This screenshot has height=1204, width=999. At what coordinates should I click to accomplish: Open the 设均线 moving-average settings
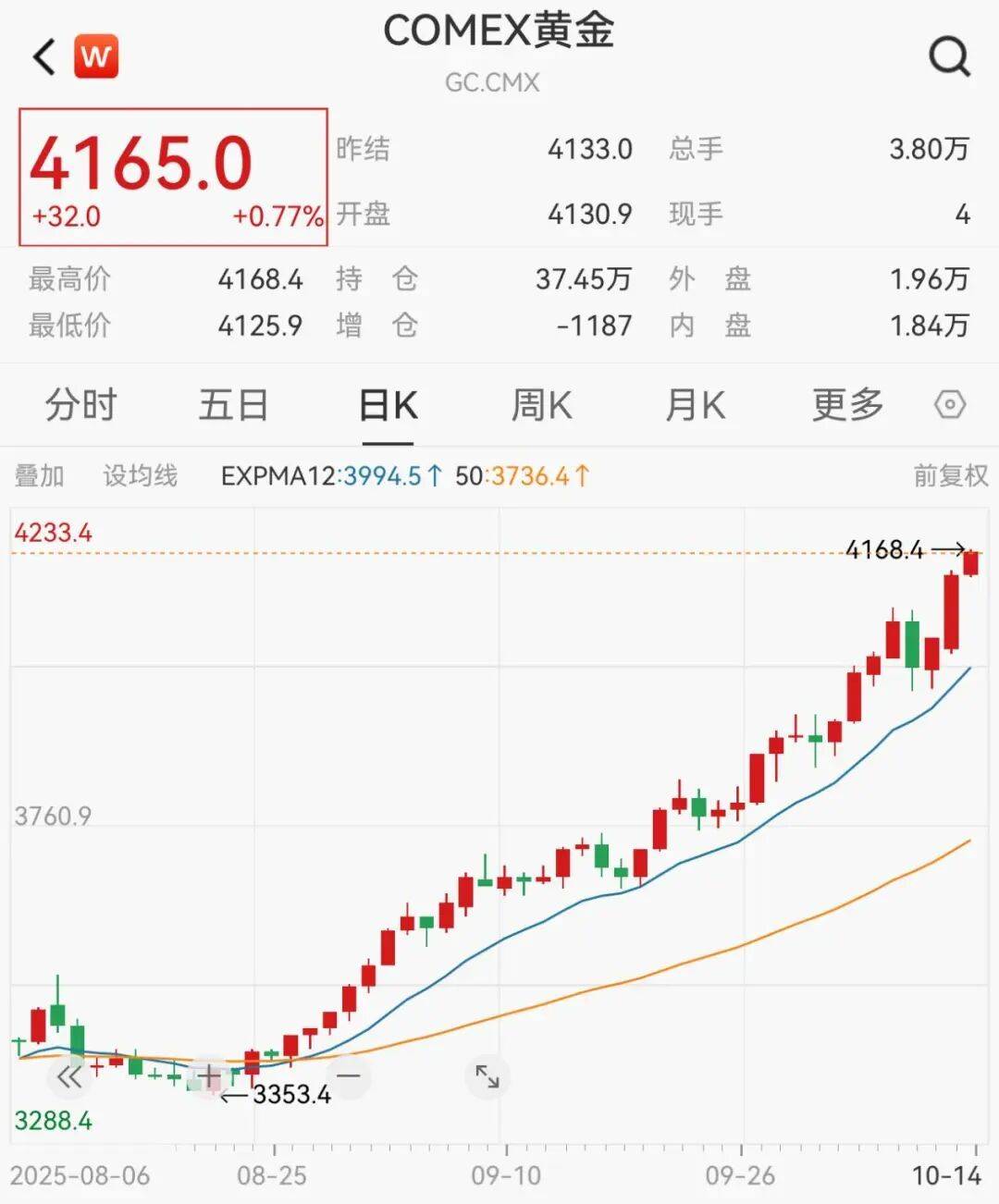click(x=139, y=476)
